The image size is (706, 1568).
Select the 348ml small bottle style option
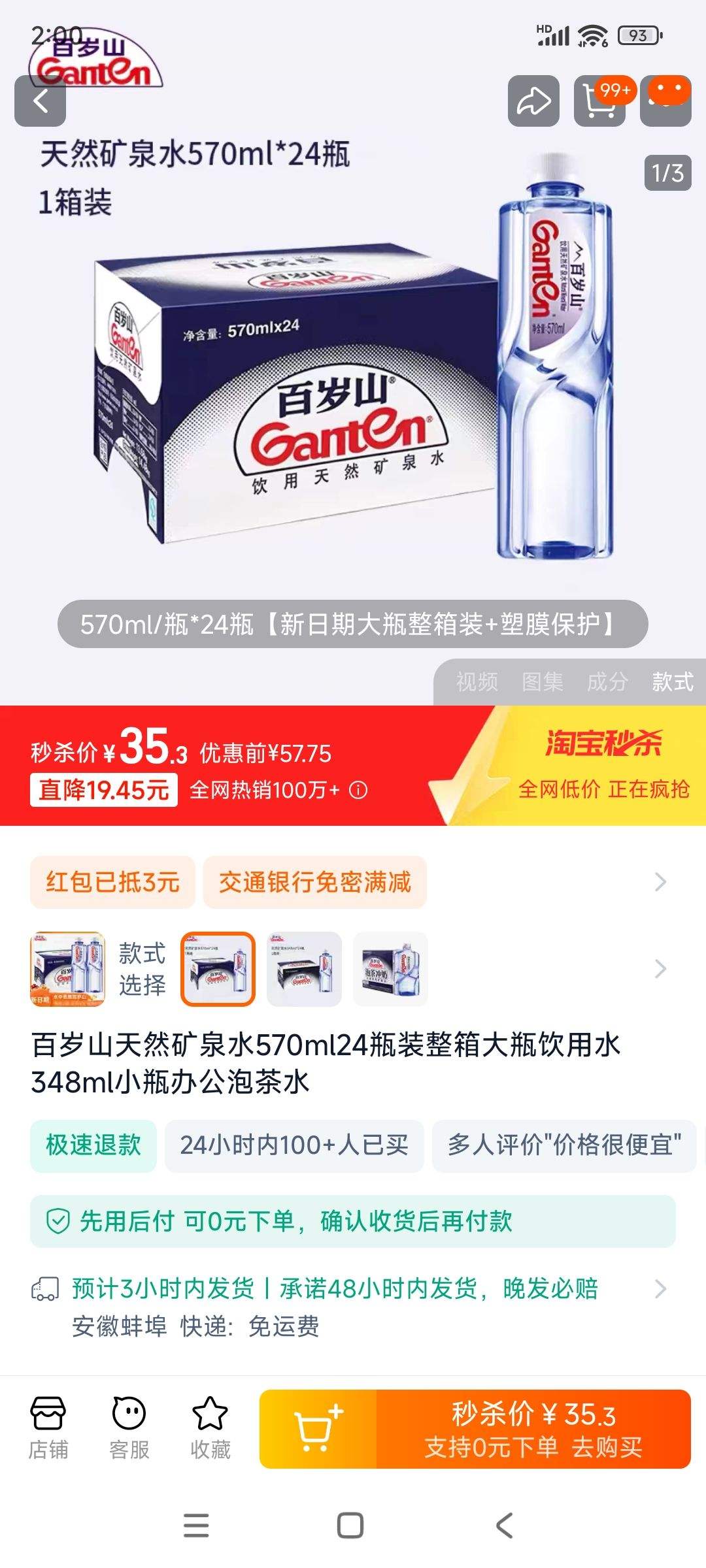coord(306,970)
